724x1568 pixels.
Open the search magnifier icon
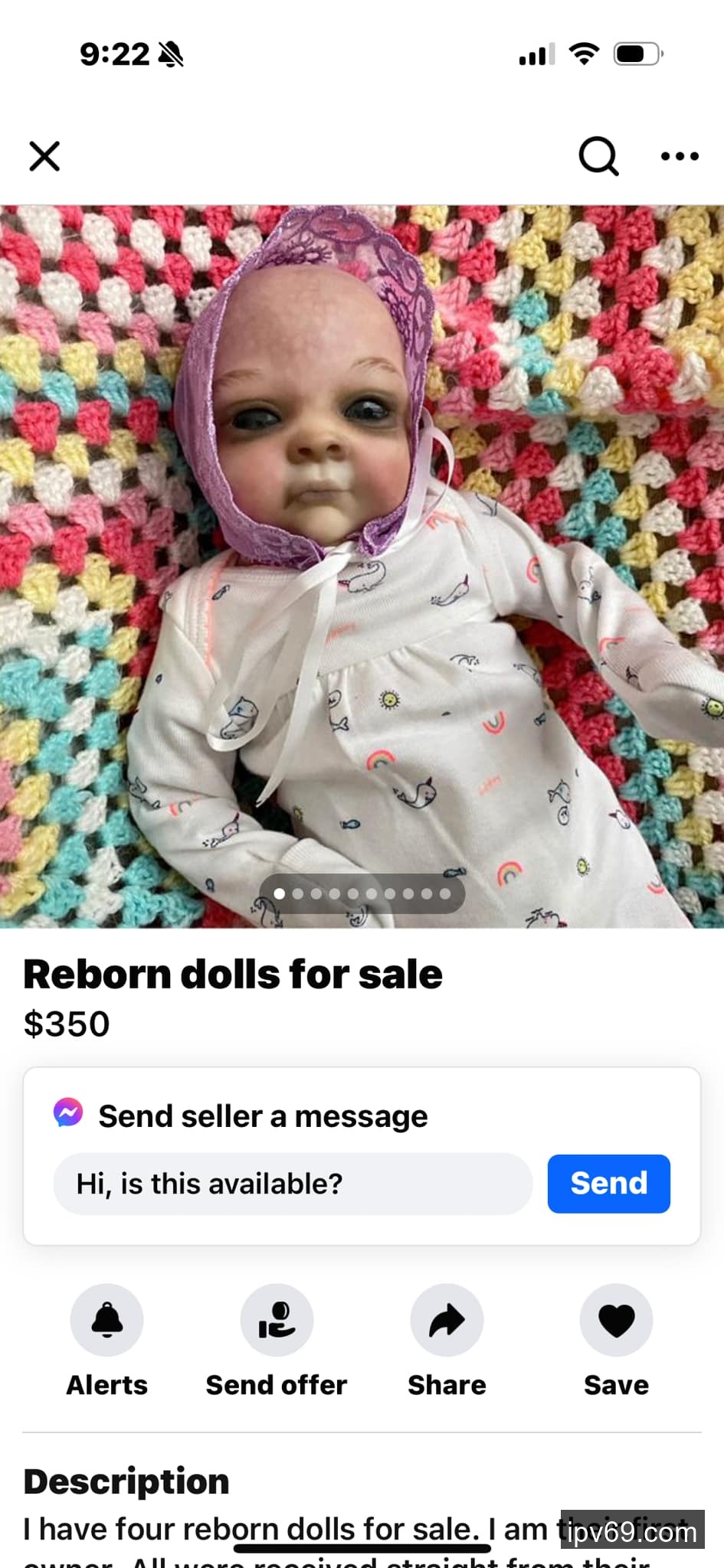click(598, 156)
